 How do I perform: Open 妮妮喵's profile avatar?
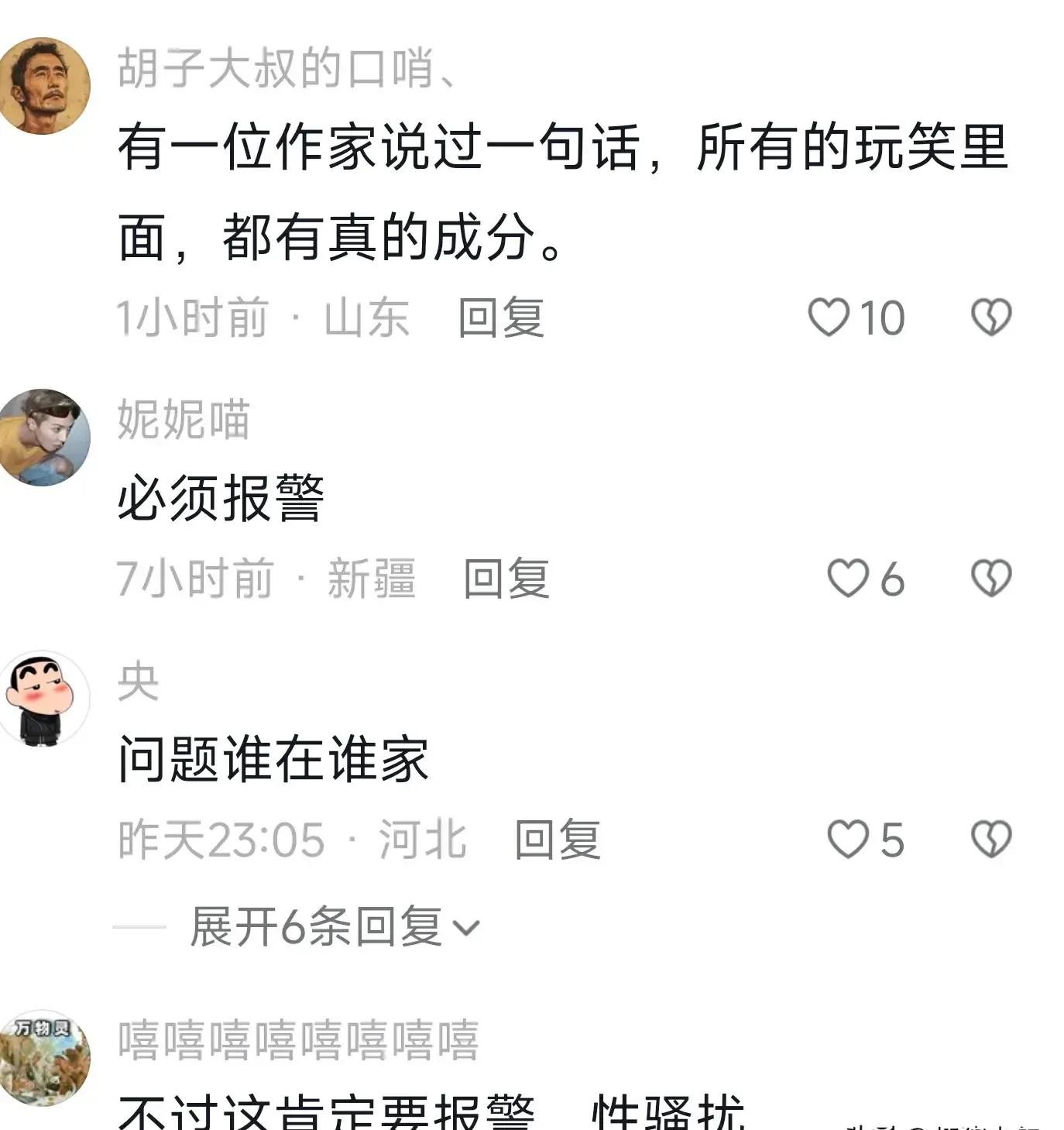click(x=44, y=437)
